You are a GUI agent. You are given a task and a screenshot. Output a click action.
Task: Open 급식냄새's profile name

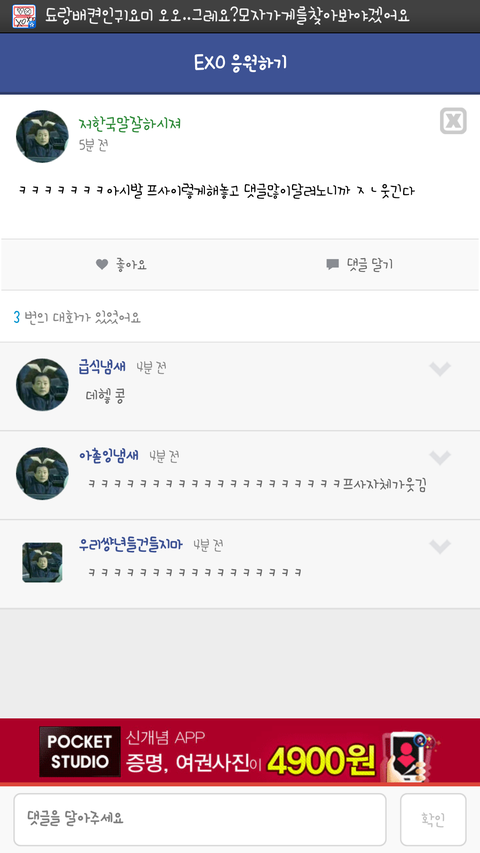pyautogui.click(x=102, y=367)
